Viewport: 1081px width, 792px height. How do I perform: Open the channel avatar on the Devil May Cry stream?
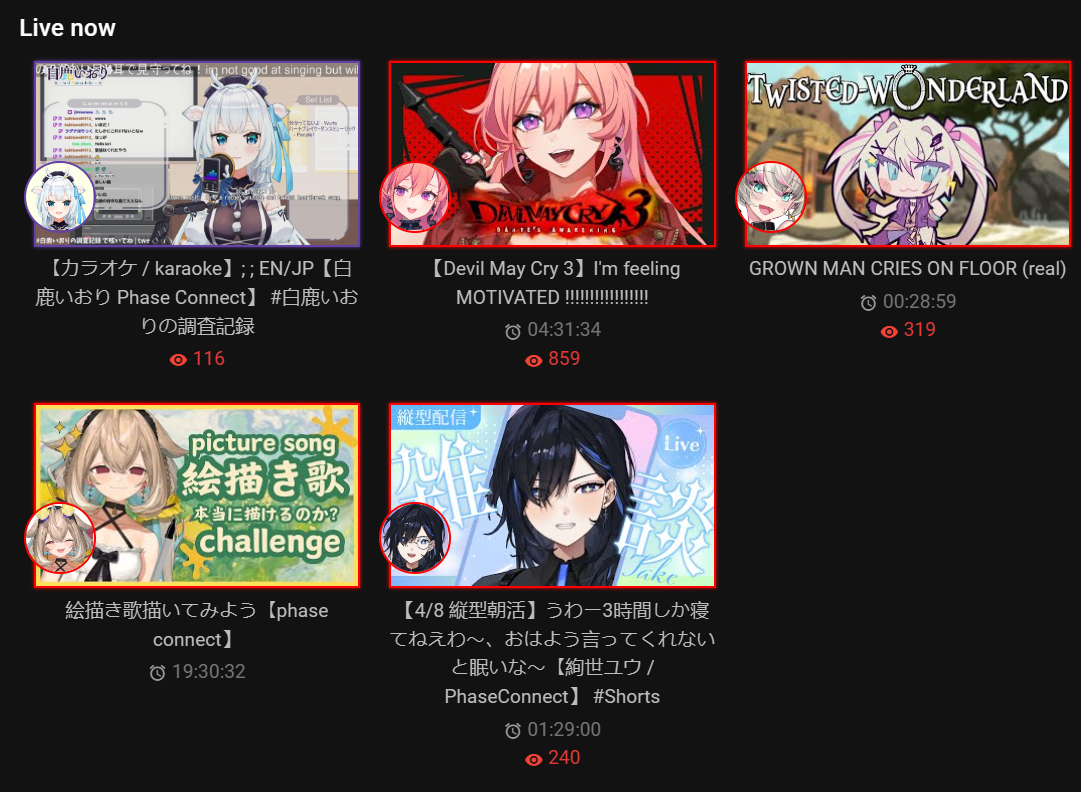(415, 197)
